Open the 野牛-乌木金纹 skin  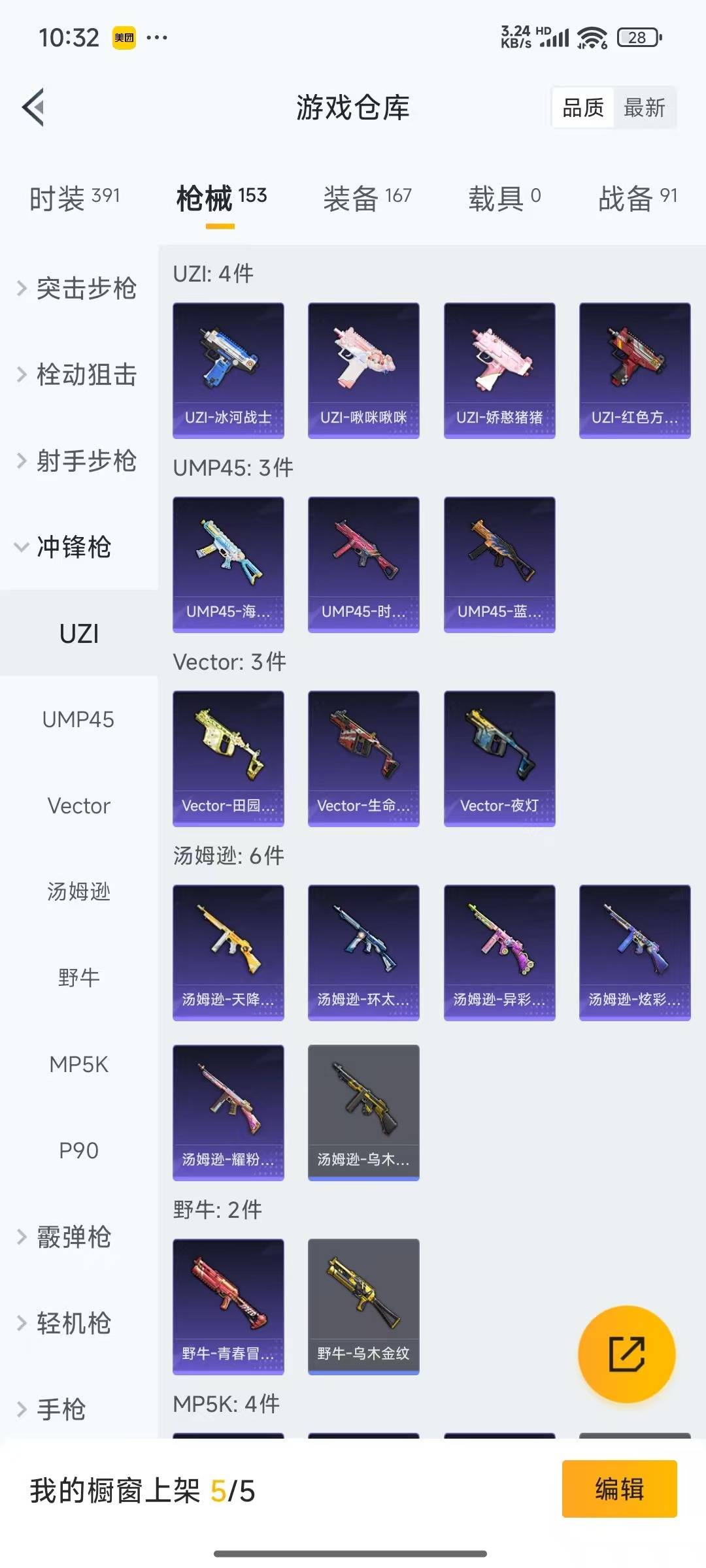tap(363, 1306)
